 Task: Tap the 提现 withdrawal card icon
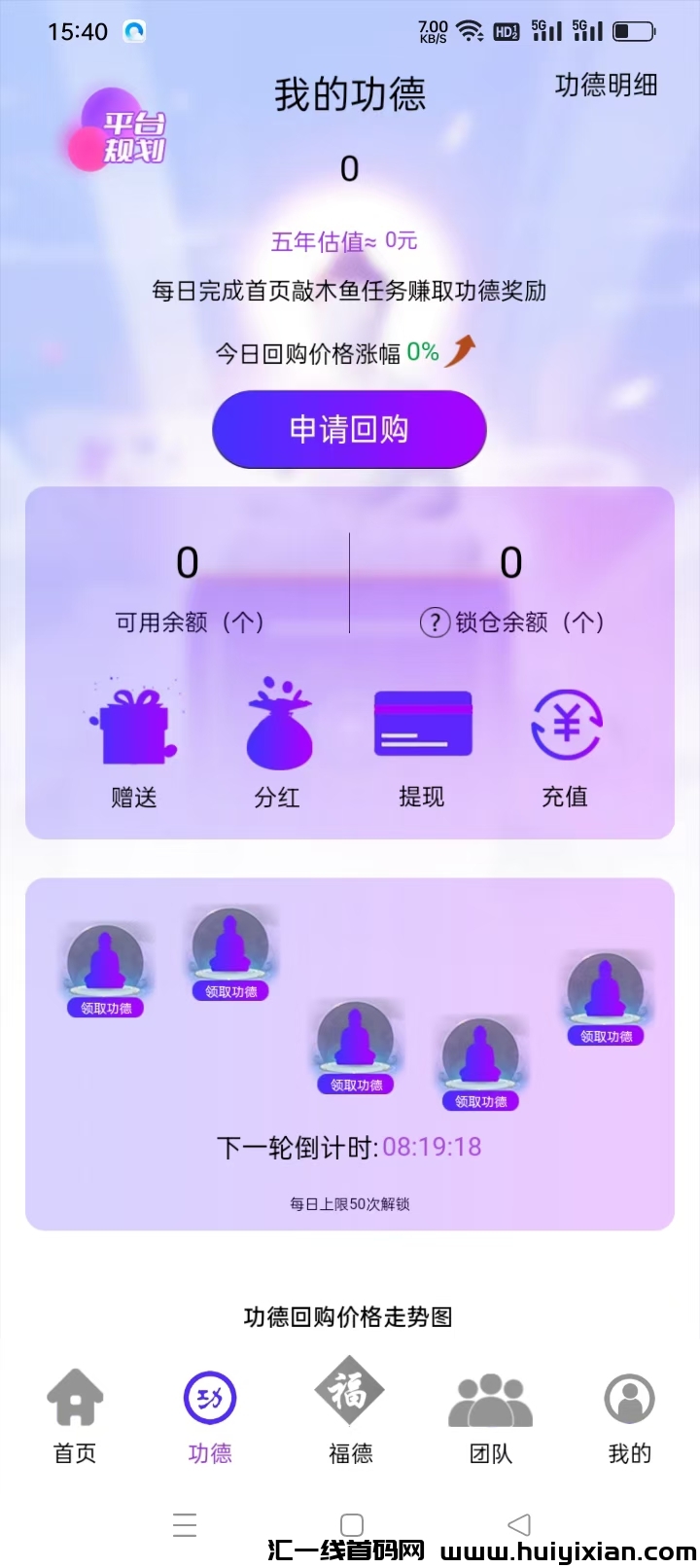coord(421,725)
